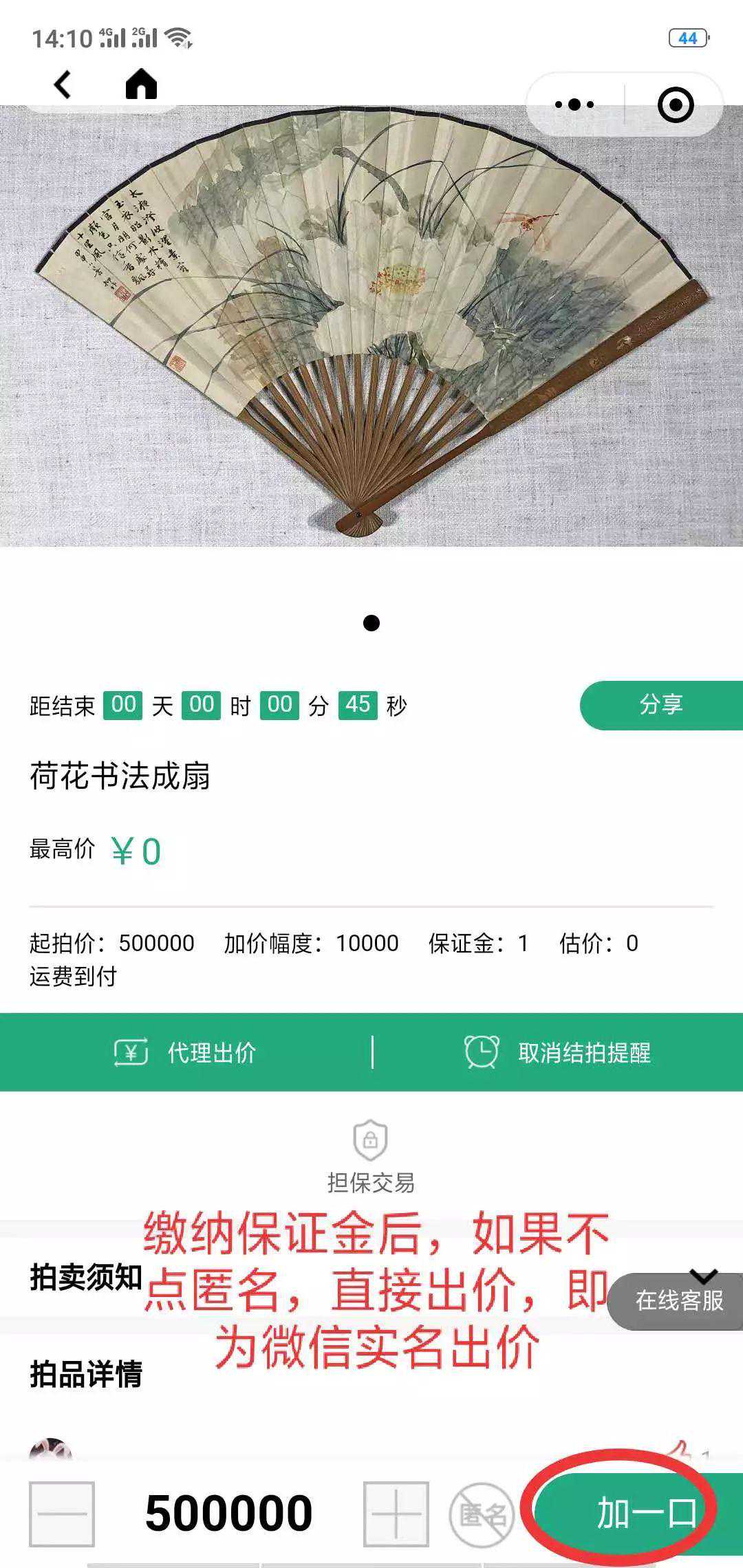
Task: Expand the 拍卖须知 section
Action: click(86, 1278)
